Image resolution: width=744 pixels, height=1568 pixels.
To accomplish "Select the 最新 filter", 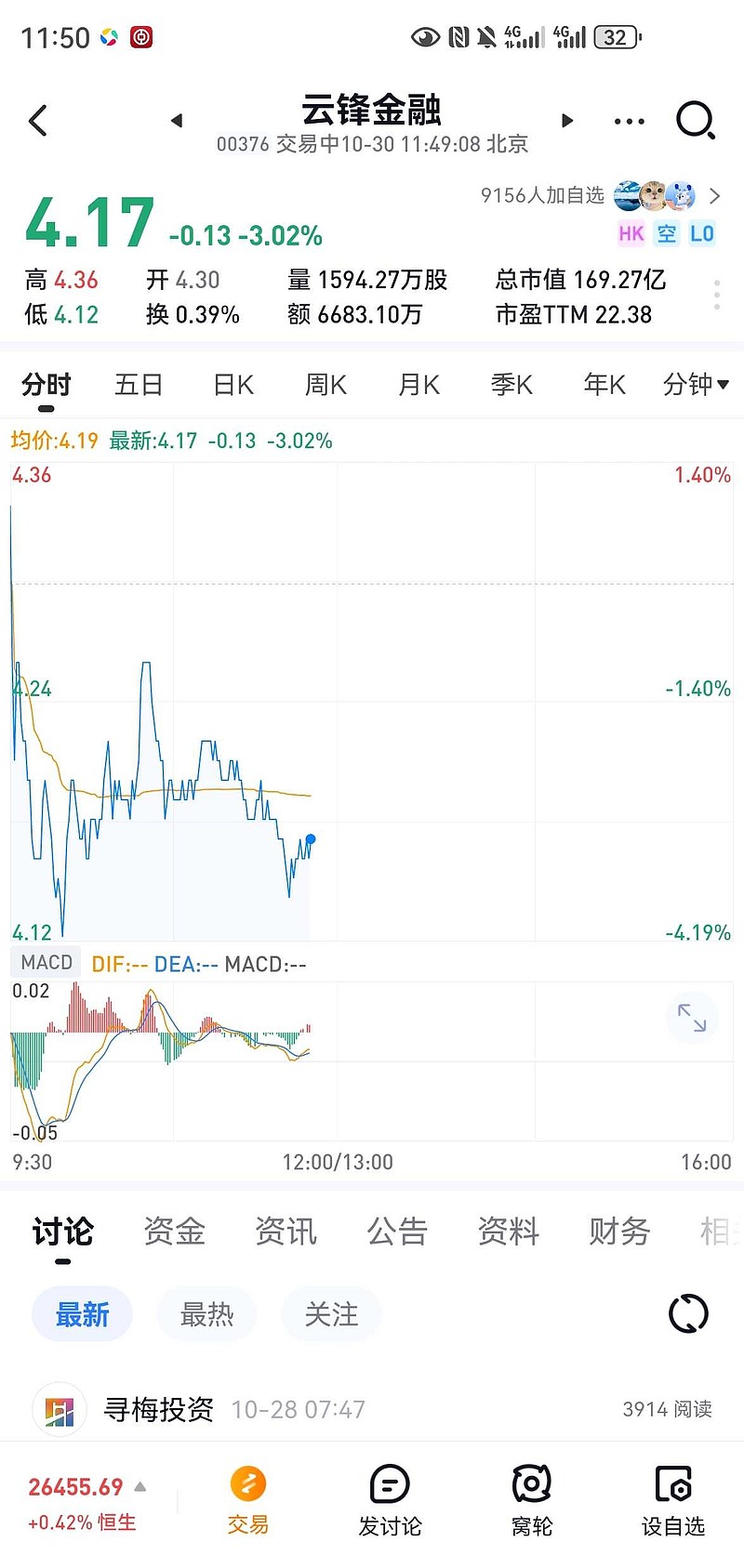I will click(x=82, y=1314).
